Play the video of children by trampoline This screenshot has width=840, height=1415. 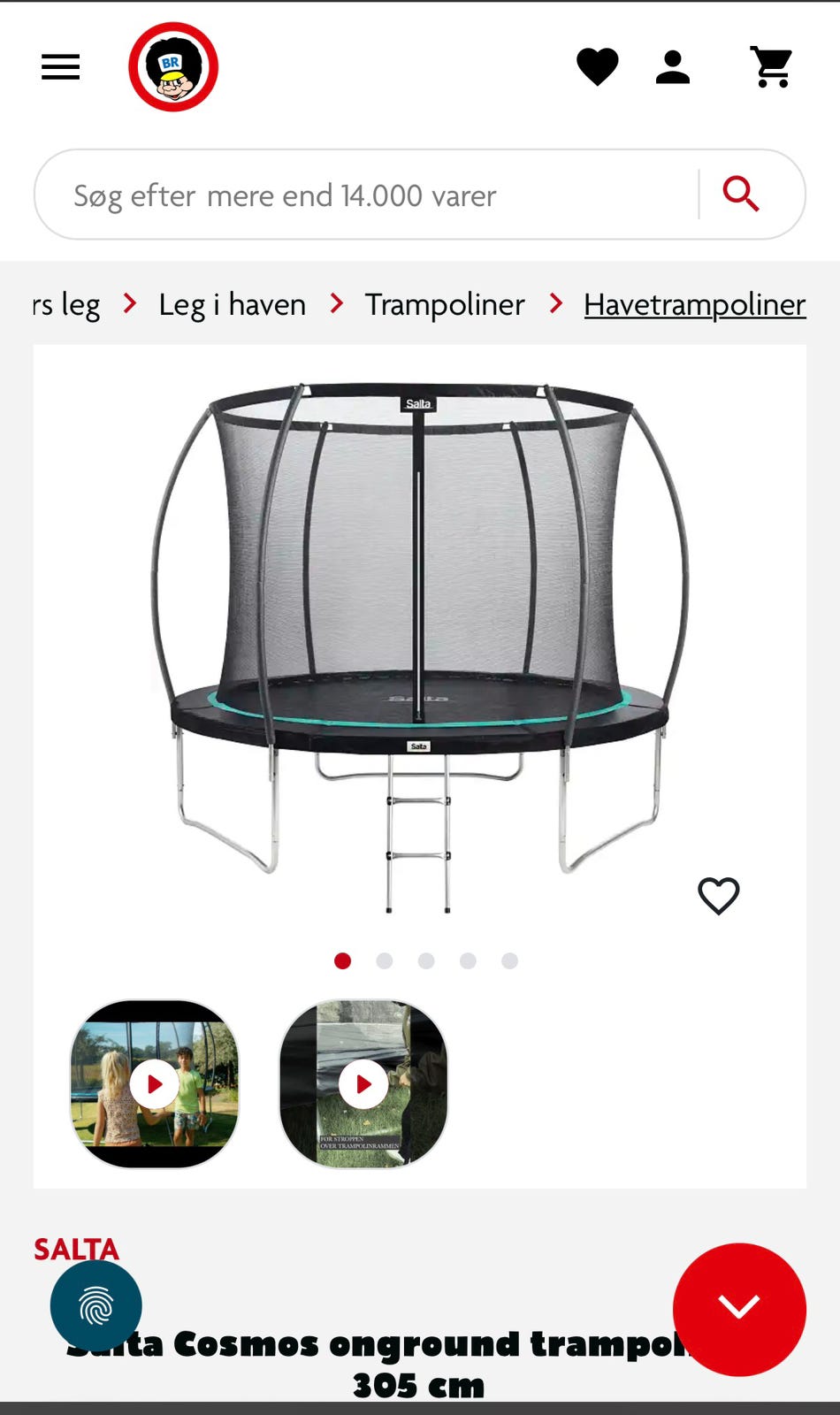click(155, 1084)
